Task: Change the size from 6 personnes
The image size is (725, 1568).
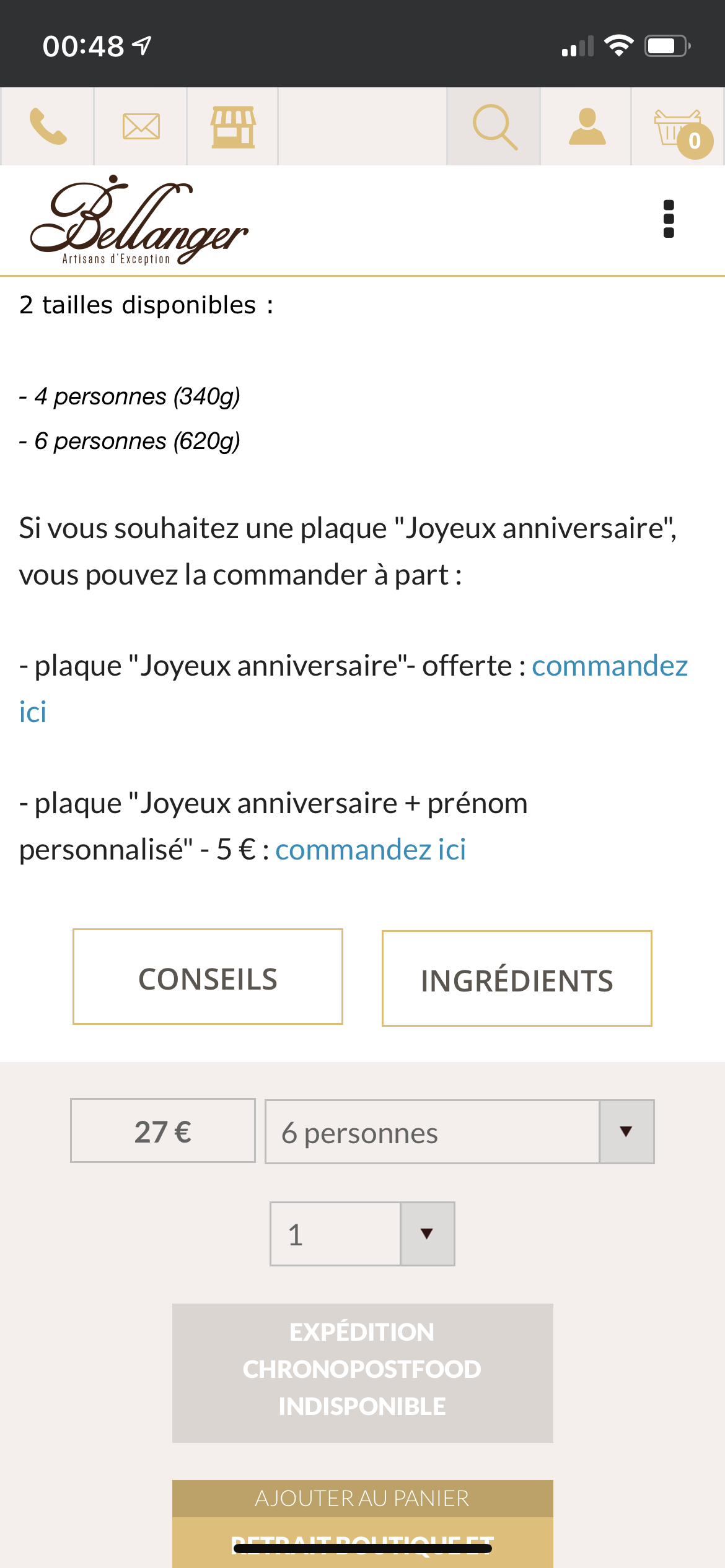Action: (x=459, y=1132)
